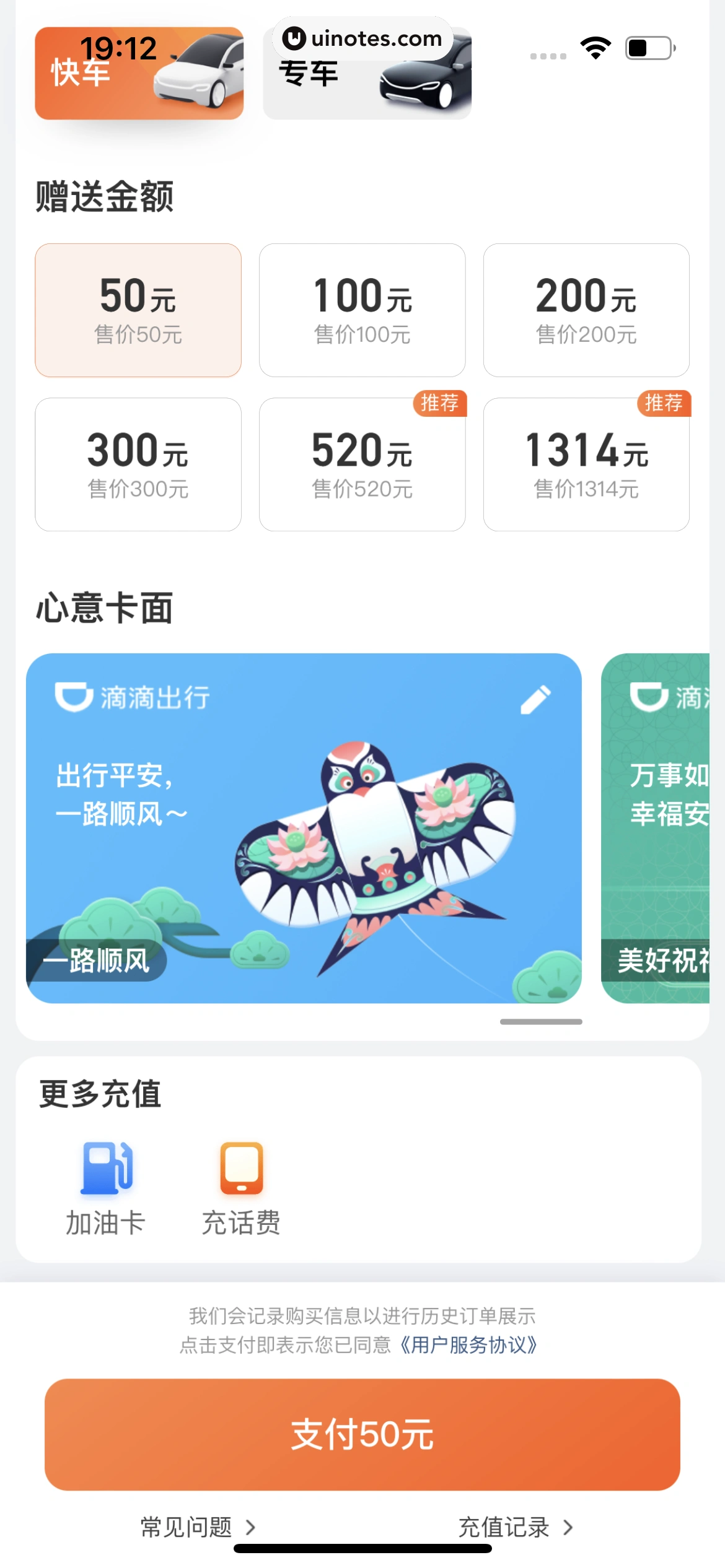
Task: Select the 1314元 recharge option
Action: click(586, 464)
